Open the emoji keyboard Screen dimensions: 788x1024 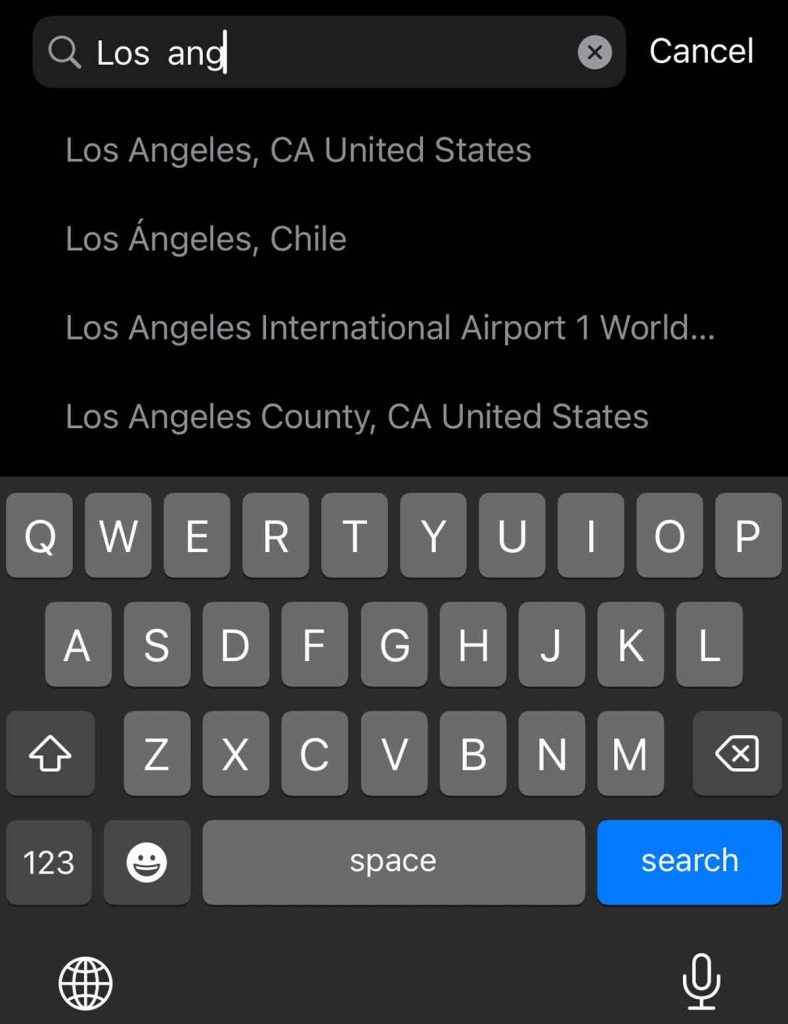tap(147, 862)
